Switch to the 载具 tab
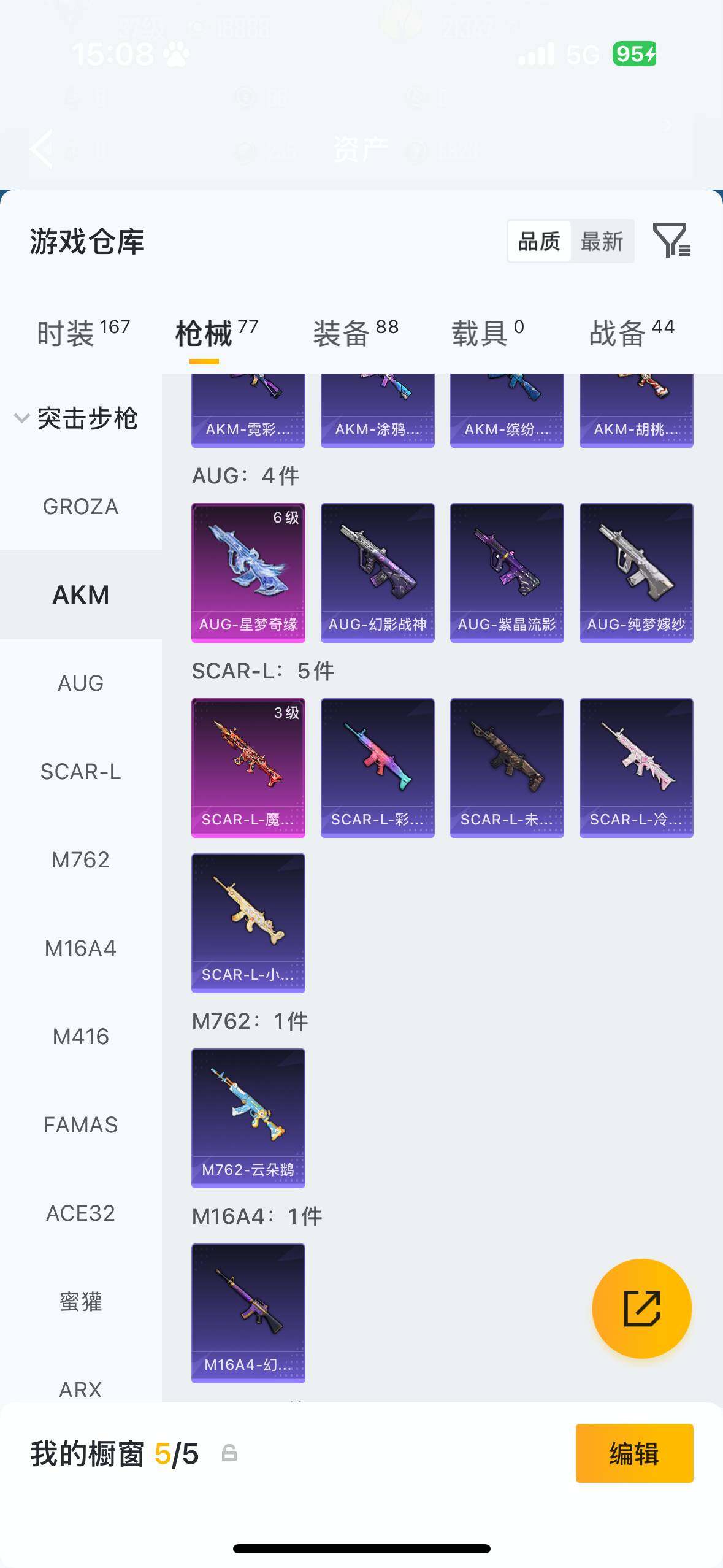Image resolution: width=723 pixels, height=1568 pixels. point(488,332)
